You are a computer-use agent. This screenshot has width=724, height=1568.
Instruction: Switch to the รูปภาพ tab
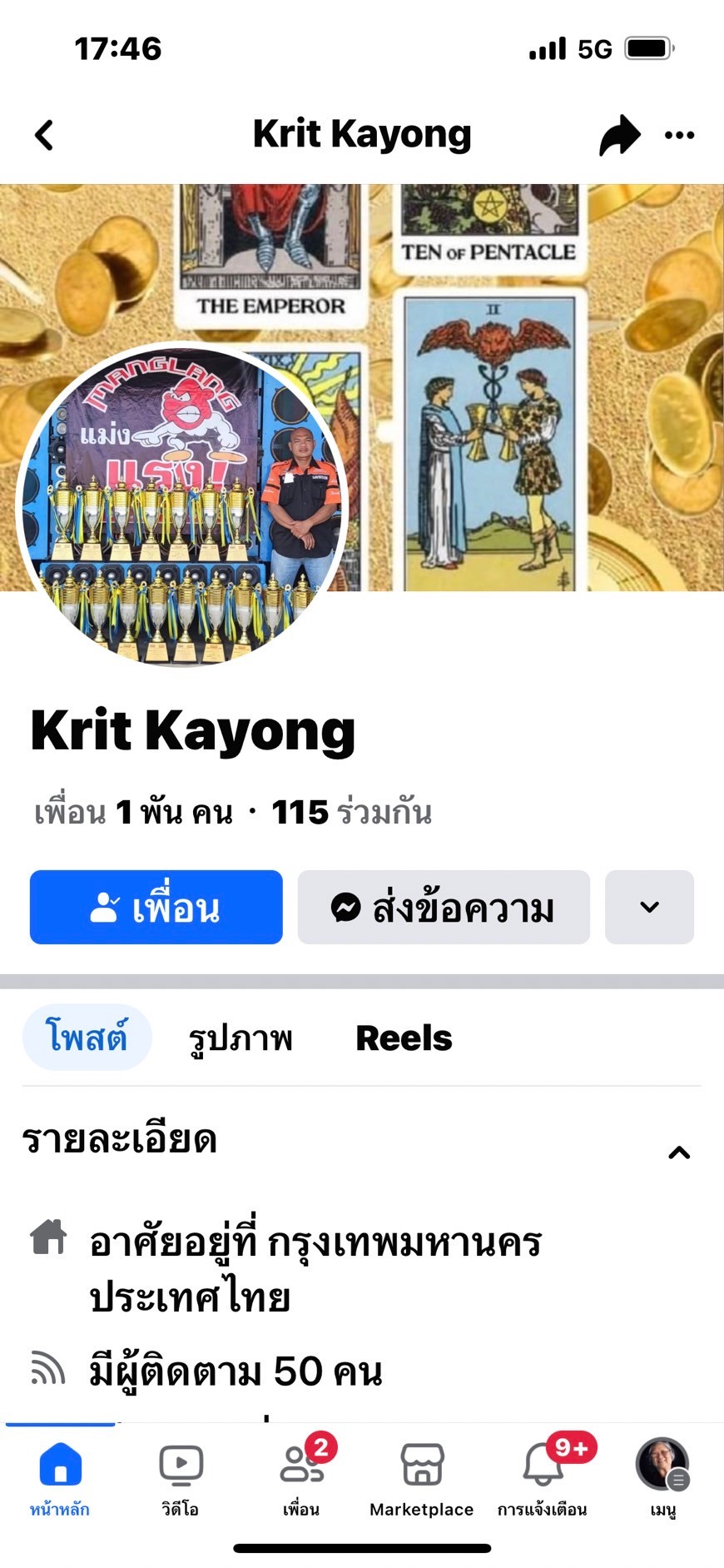241,1038
